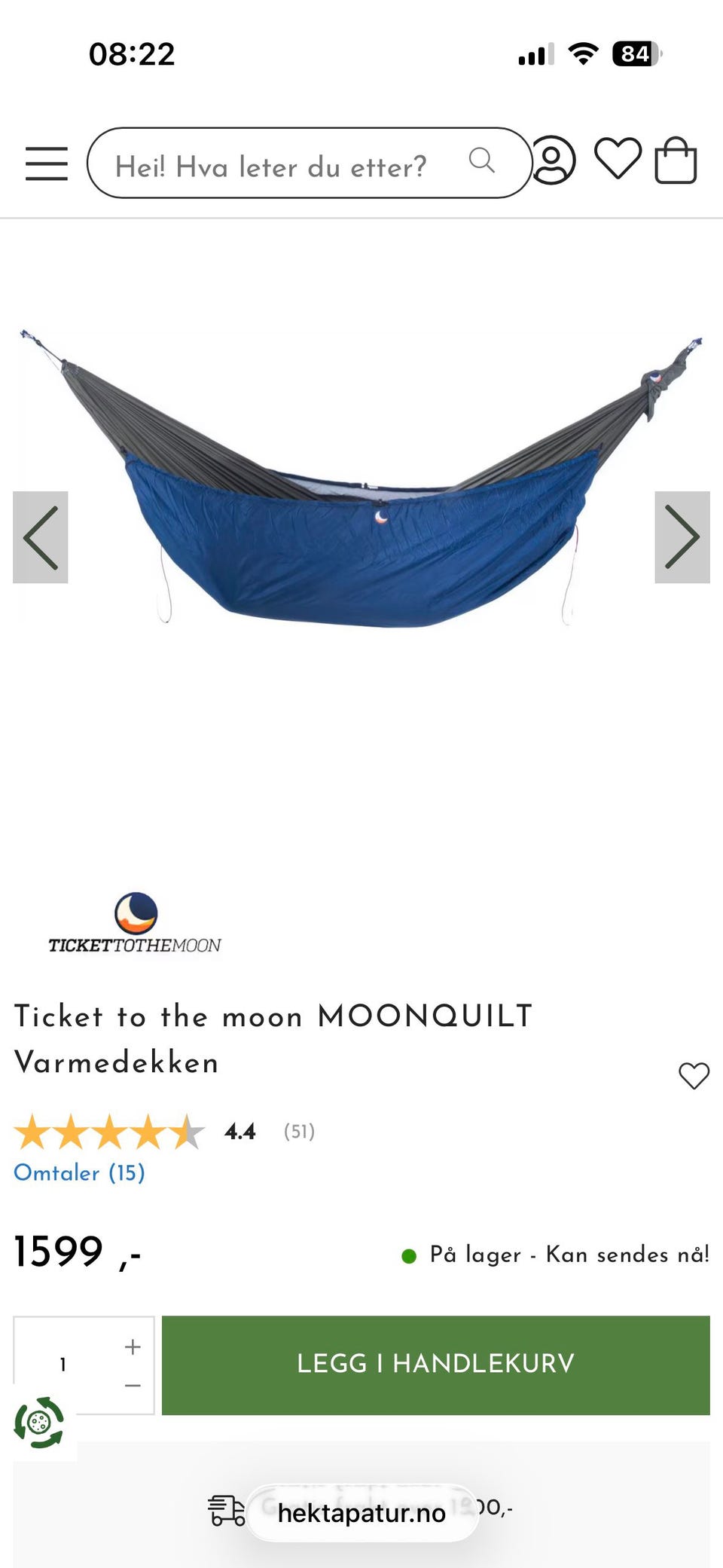
Task: Open the Ticket to the Moon brand logo
Action: coord(136,925)
